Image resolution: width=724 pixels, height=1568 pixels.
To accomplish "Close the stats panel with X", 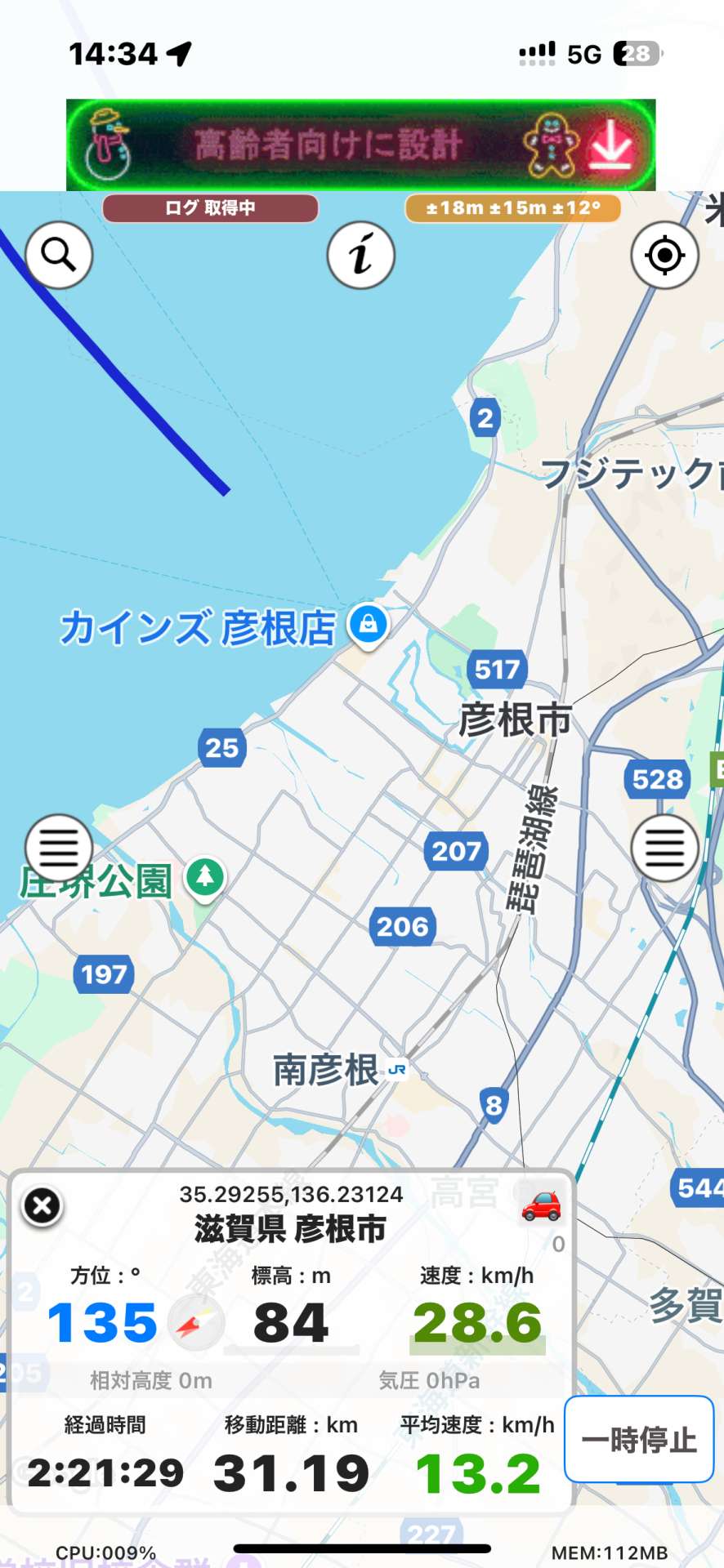I will 42,1205.
